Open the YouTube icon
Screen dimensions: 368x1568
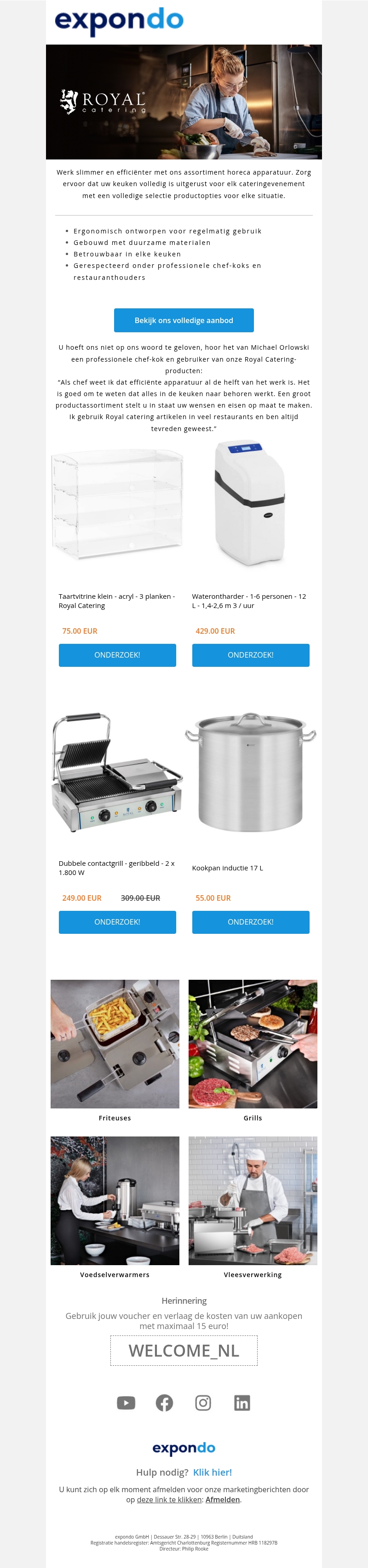pos(126,1403)
